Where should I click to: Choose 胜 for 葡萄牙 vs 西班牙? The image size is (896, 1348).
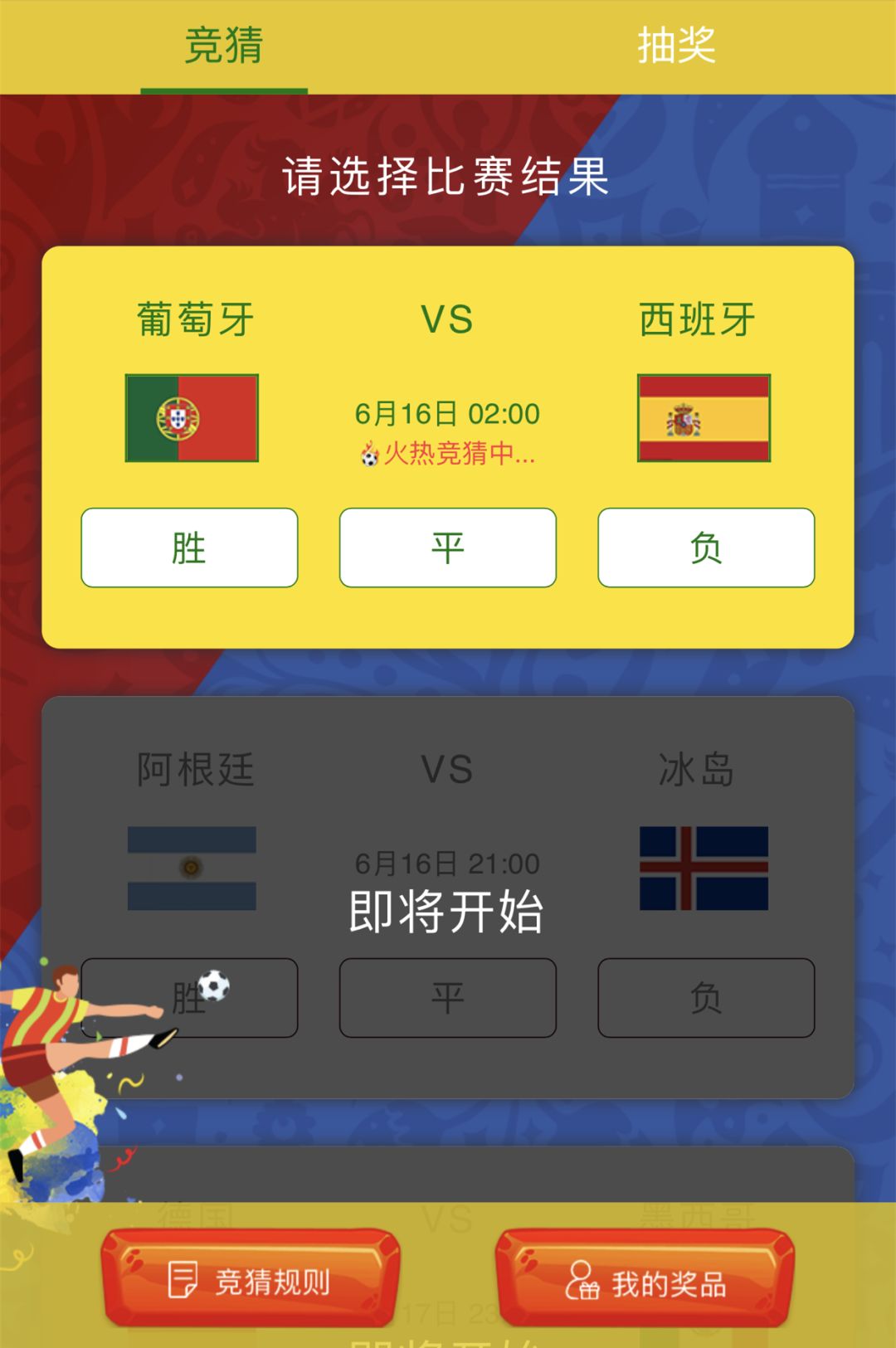click(x=189, y=547)
